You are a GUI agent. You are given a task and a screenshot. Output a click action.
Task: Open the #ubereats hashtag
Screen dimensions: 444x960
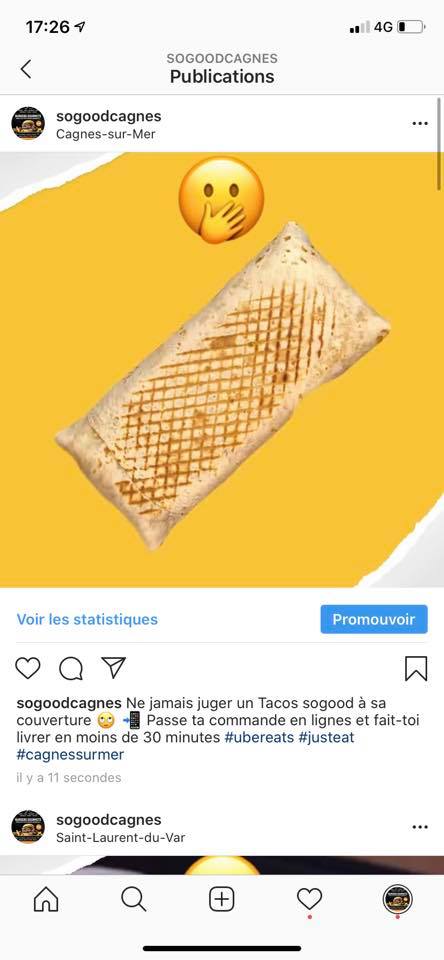coord(260,737)
